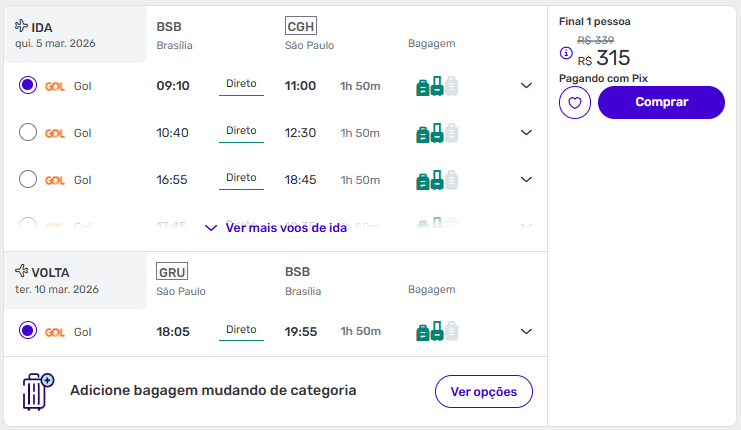The width and height of the screenshot is (741, 430).
Task: Open the price info icon beside R$ 315
Action: [x=566, y=53]
